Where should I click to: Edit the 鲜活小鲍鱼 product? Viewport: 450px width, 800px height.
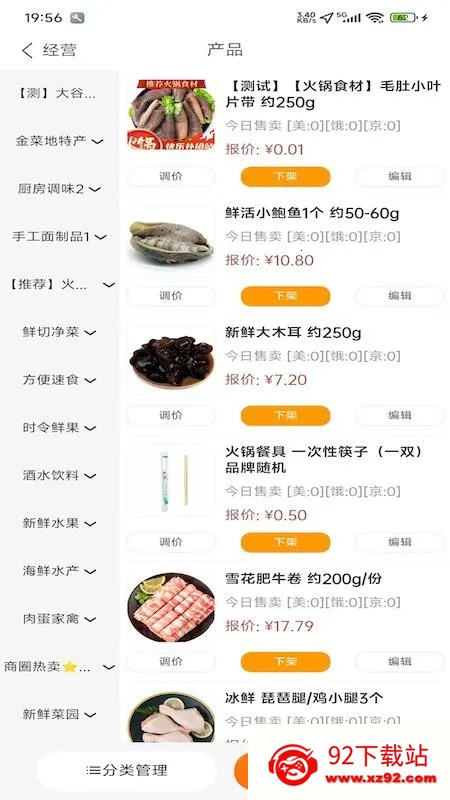tap(400, 296)
